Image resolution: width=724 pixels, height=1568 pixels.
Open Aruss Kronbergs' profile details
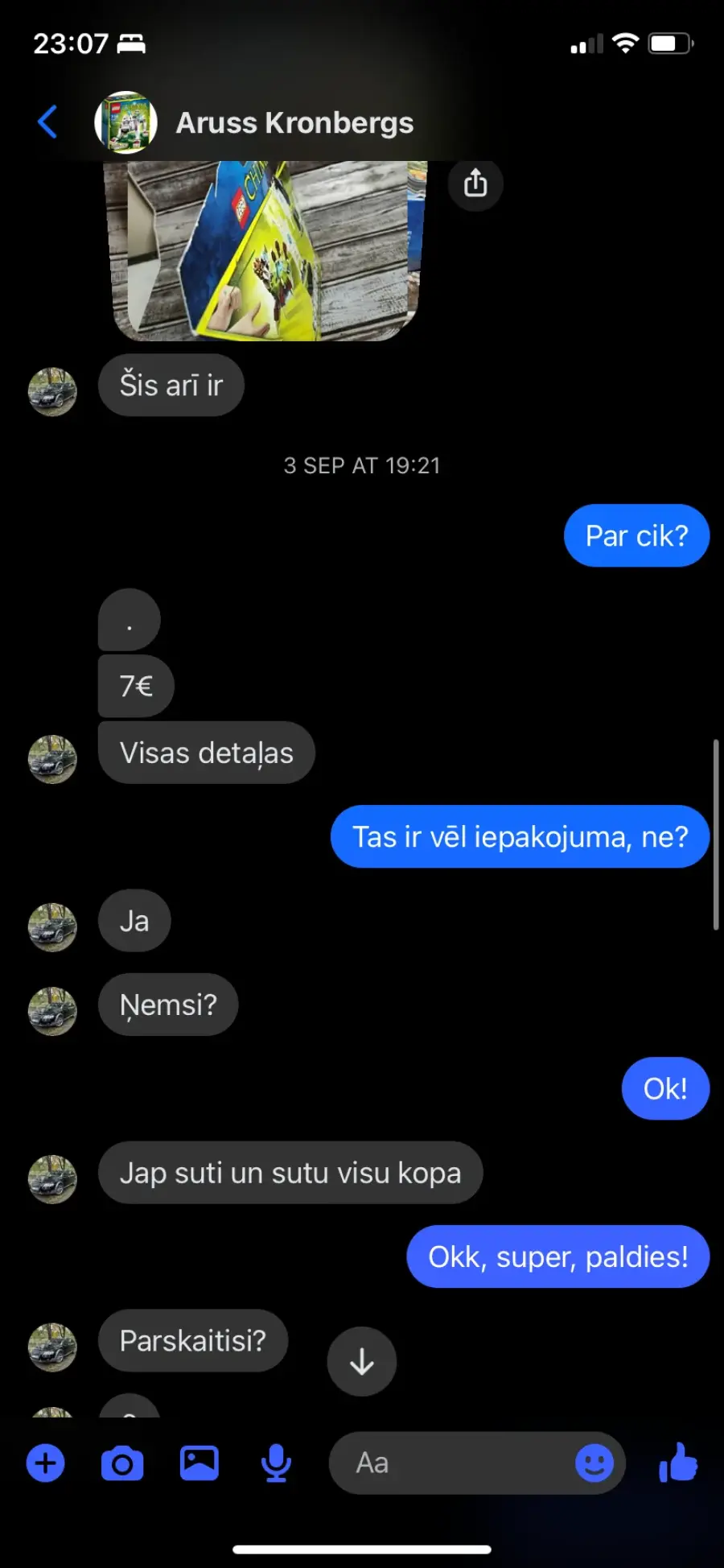pyautogui.click(x=294, y=123)
